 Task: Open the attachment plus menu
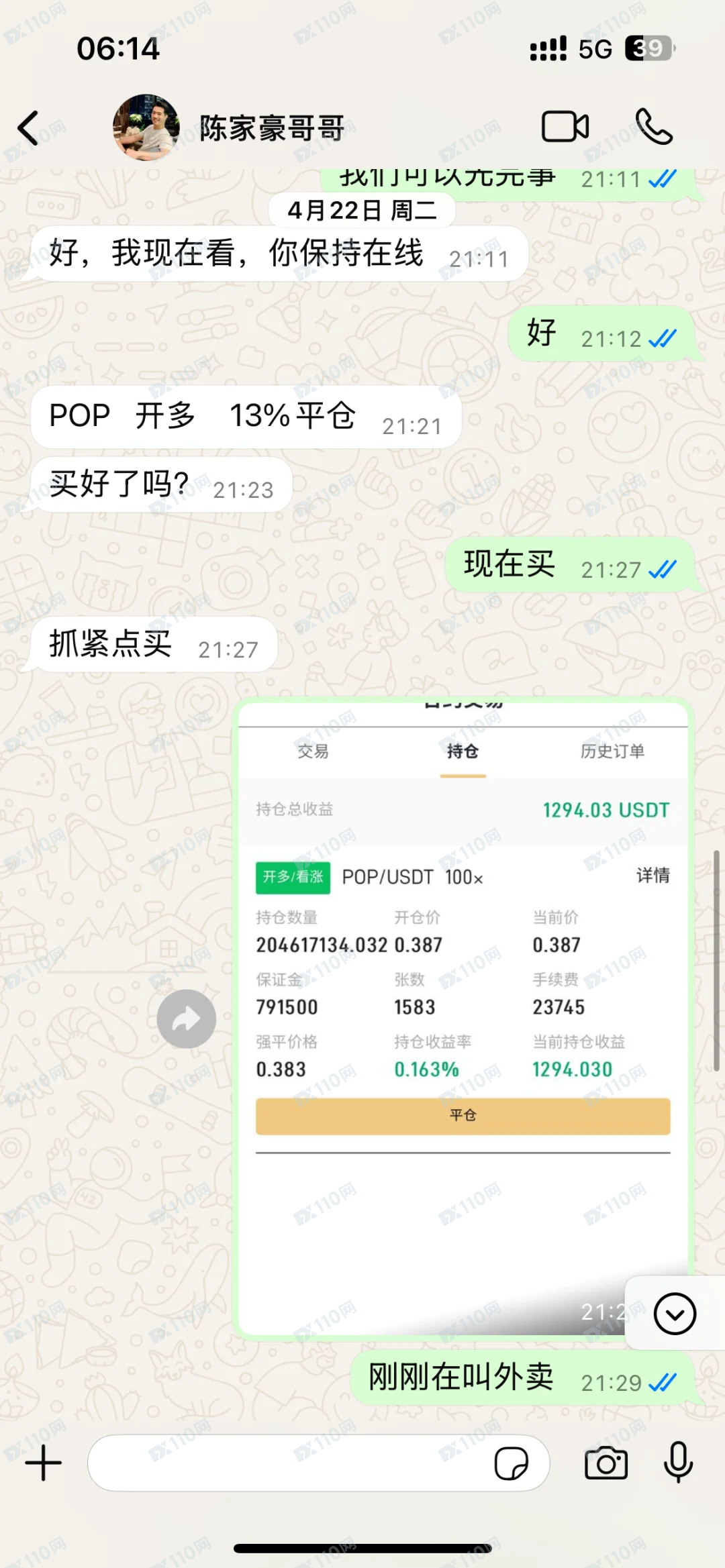pos(44,1463)
